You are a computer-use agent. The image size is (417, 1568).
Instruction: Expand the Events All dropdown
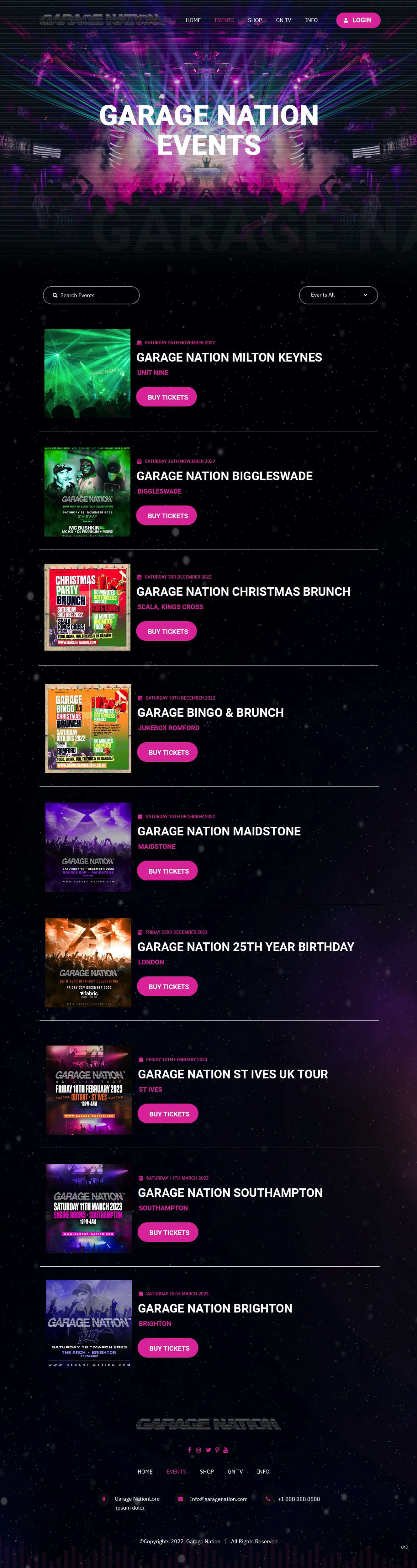coord(338,294)
